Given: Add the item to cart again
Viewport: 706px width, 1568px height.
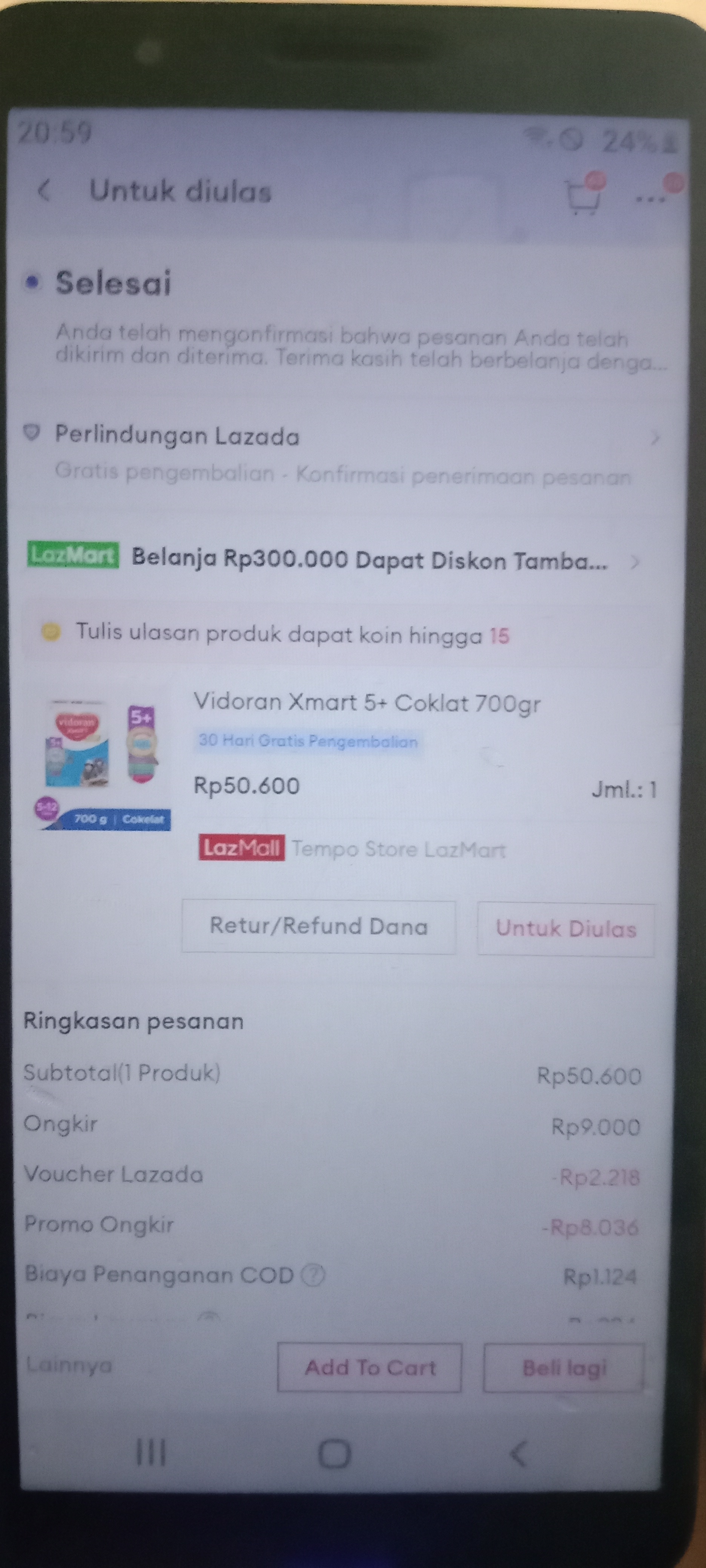Looking at the screenshot, I should [x=369, y=1367].
